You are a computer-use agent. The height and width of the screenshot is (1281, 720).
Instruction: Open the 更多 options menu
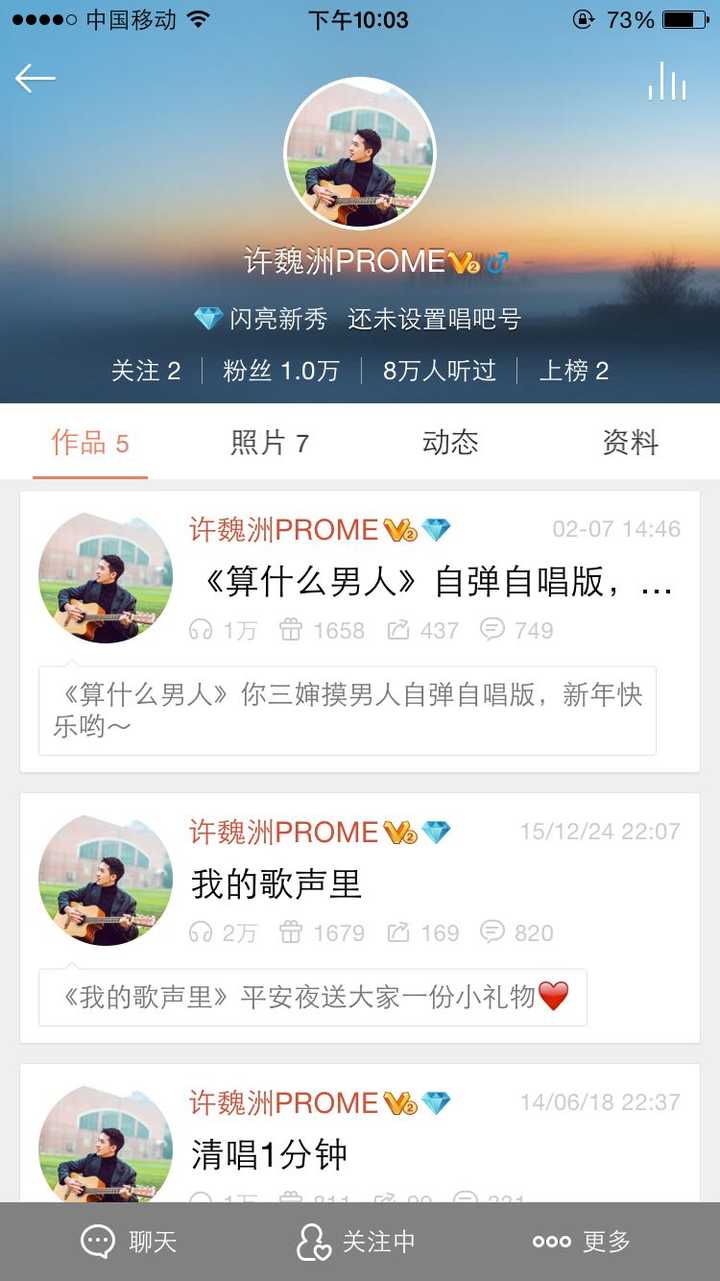(581, 1242)
